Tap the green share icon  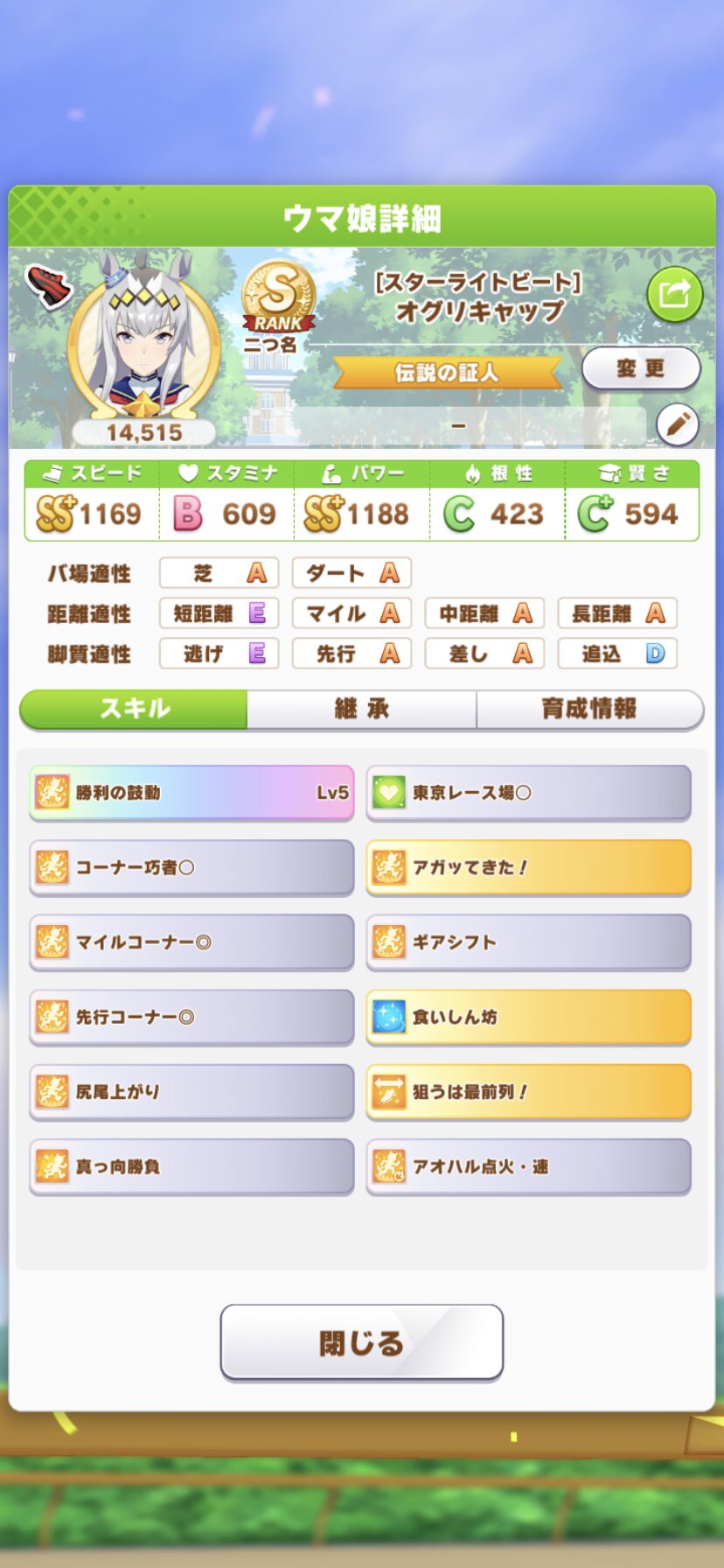[674, 295]
